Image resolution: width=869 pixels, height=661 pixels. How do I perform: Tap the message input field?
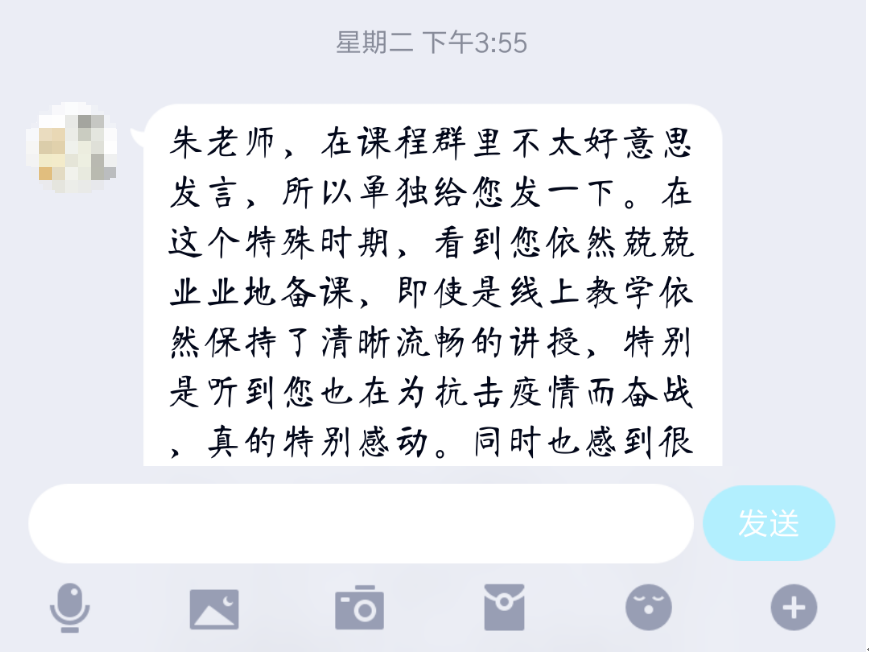point(360,524)
